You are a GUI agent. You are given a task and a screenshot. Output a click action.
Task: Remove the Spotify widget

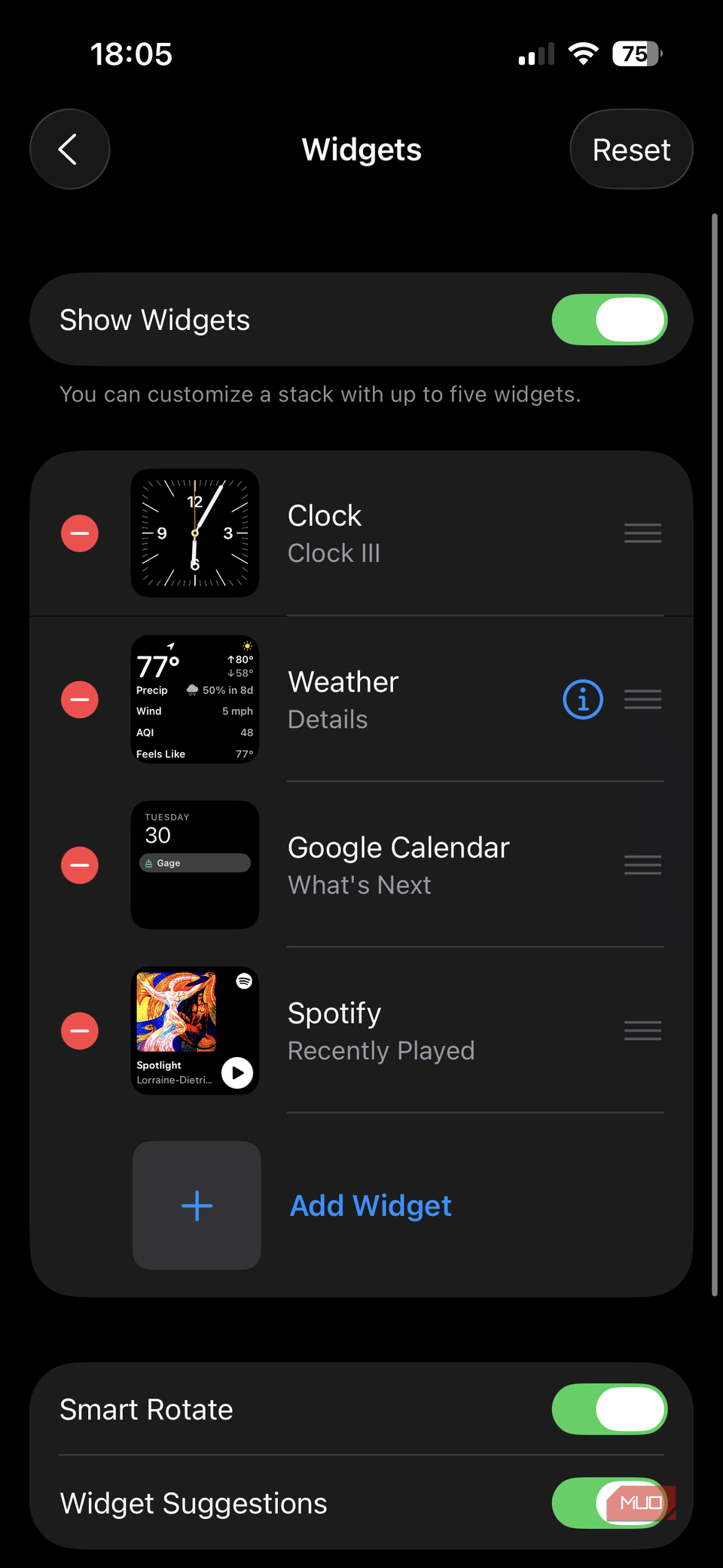click(80, 1031)
